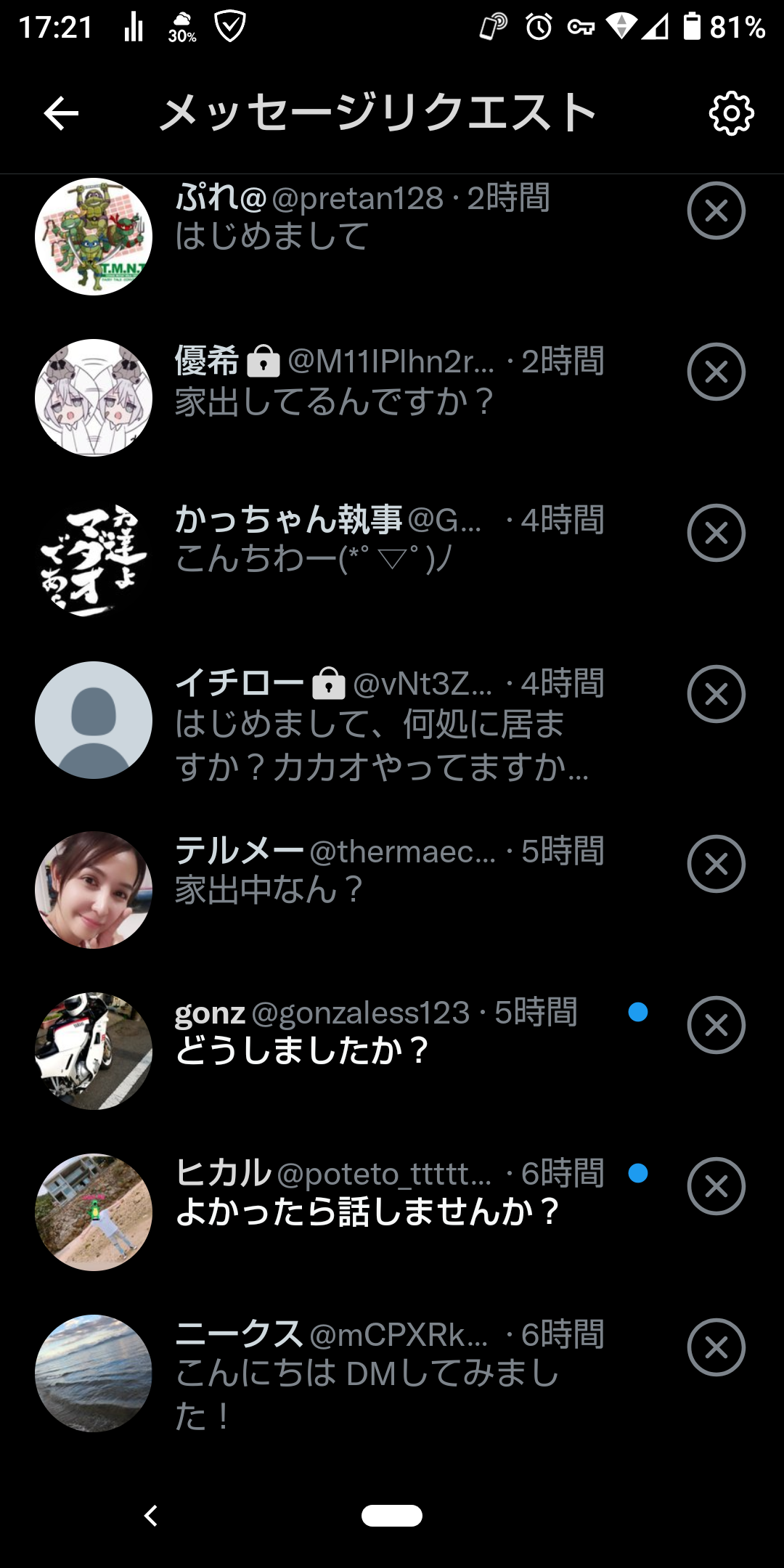Open the request from イチロー

click(363, 724)
